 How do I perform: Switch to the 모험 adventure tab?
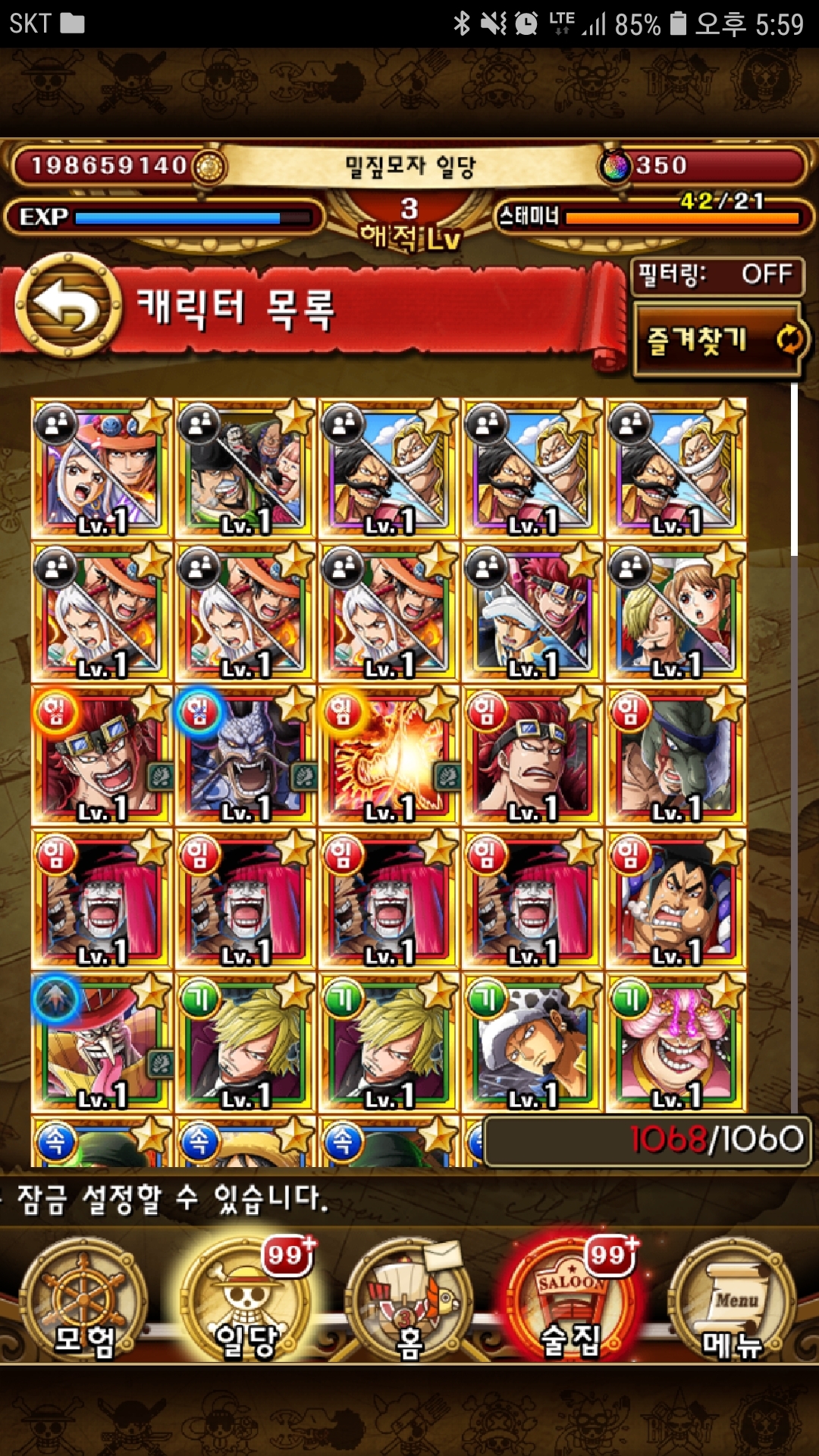coord(83,1300)
